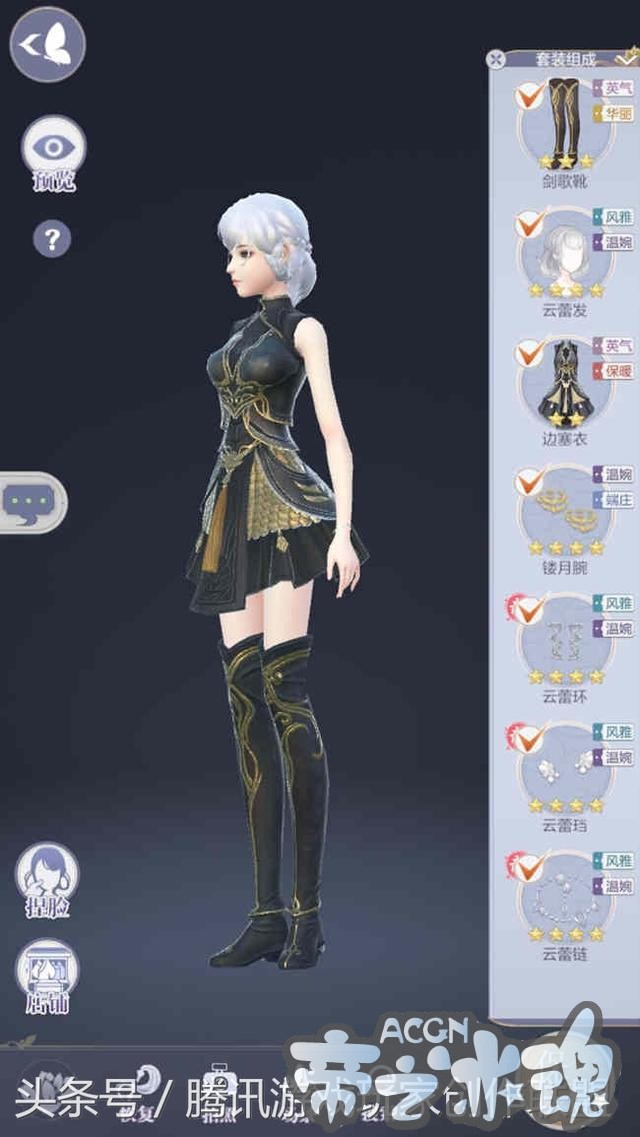Viewport: 640px width, 1137px height.
Task: Close the 套装组成 outfit panel
Action: (496, 59)
